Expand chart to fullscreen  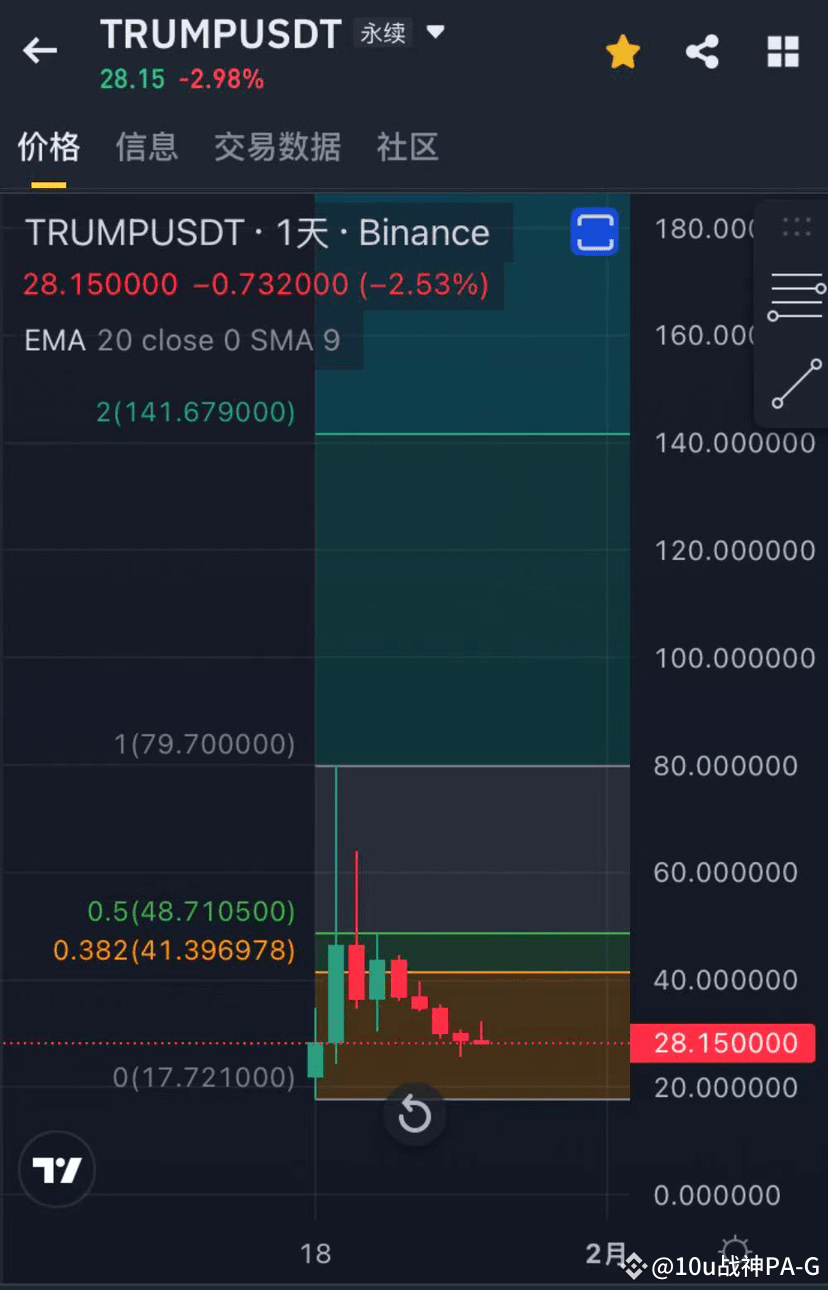point(594,232)
